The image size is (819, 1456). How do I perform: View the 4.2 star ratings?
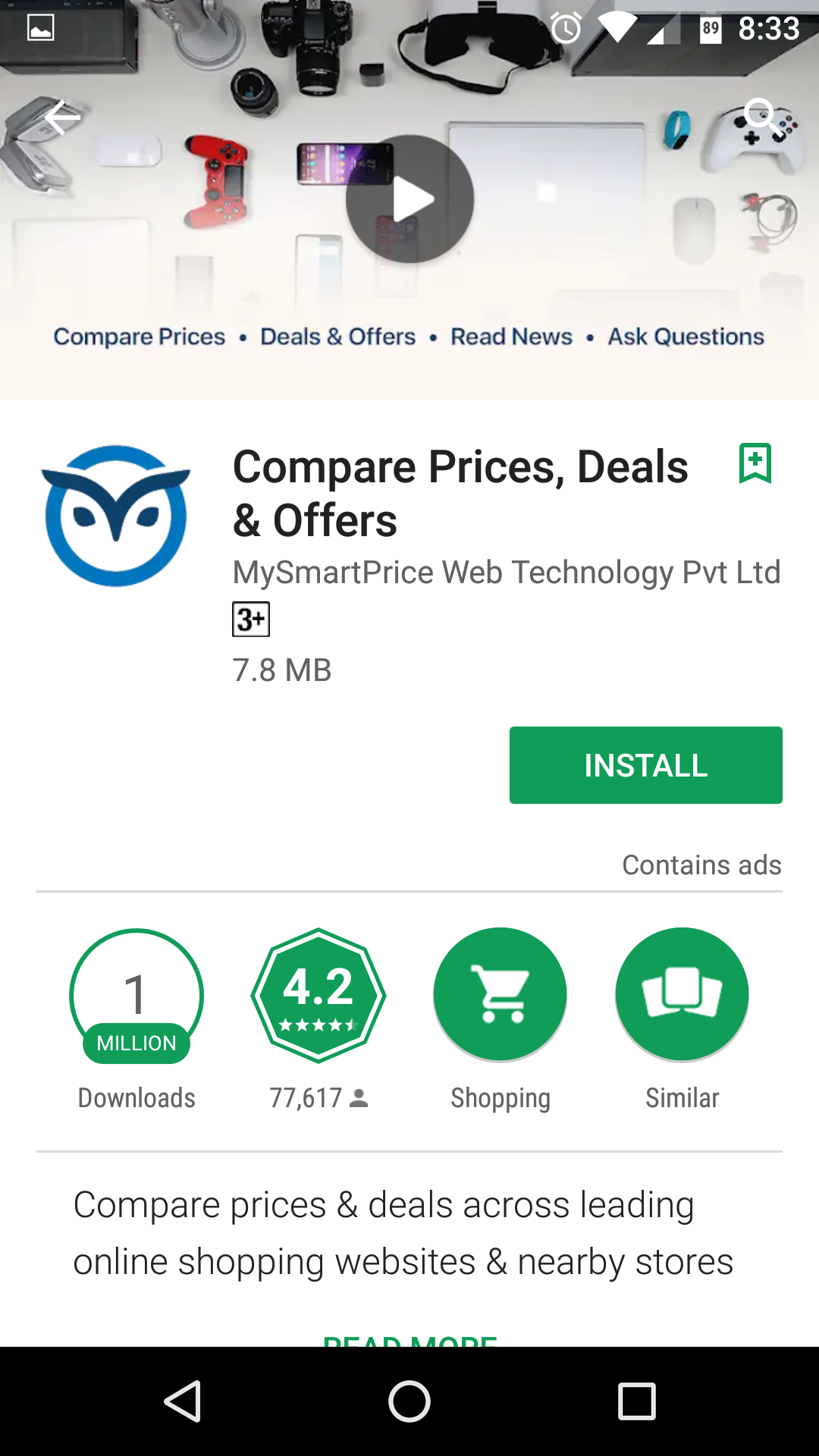pyautogui.click(x=318, y=995)
